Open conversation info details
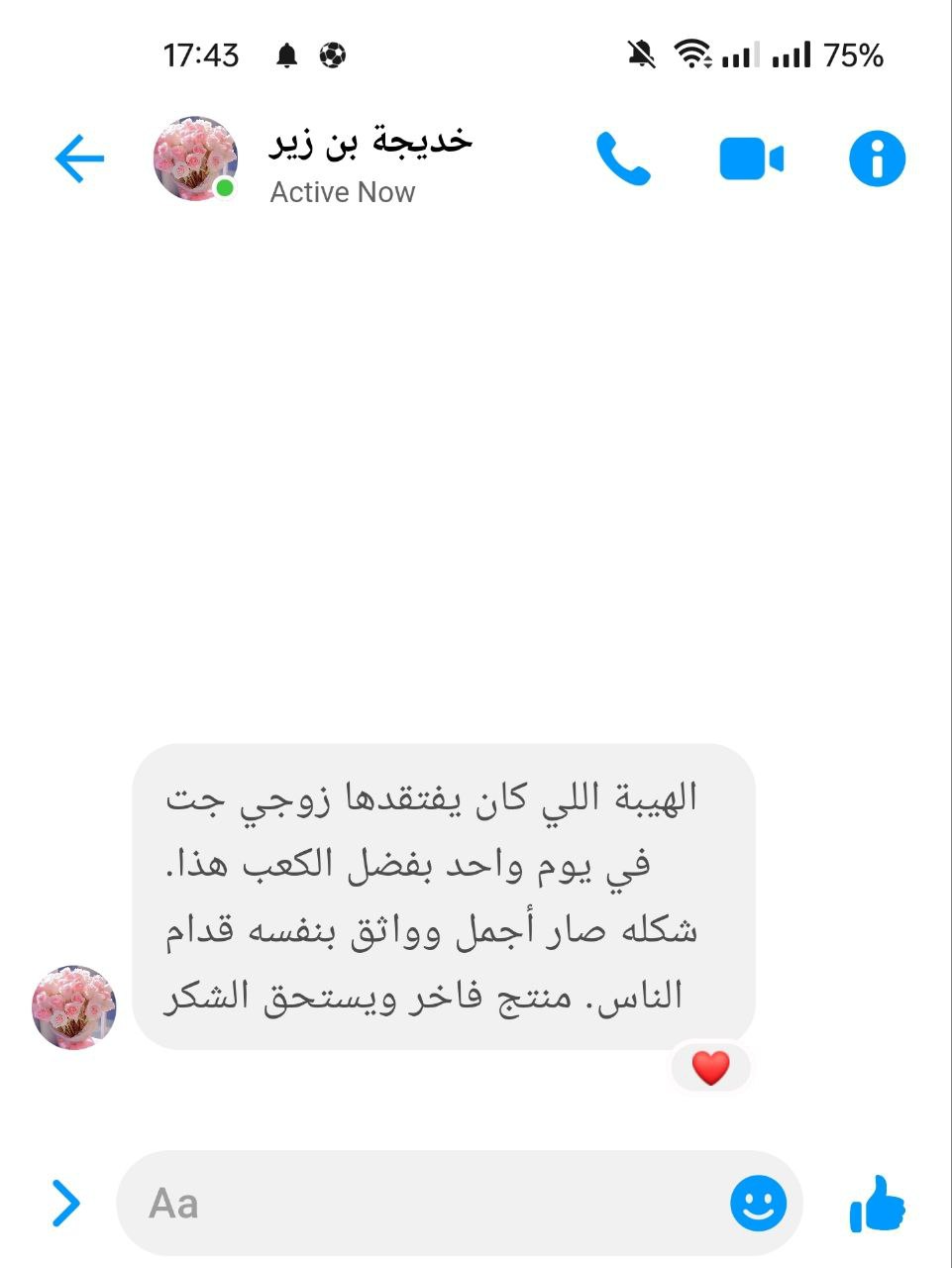The width and height of the screenshot is (952, 1268). click(877, 158)
